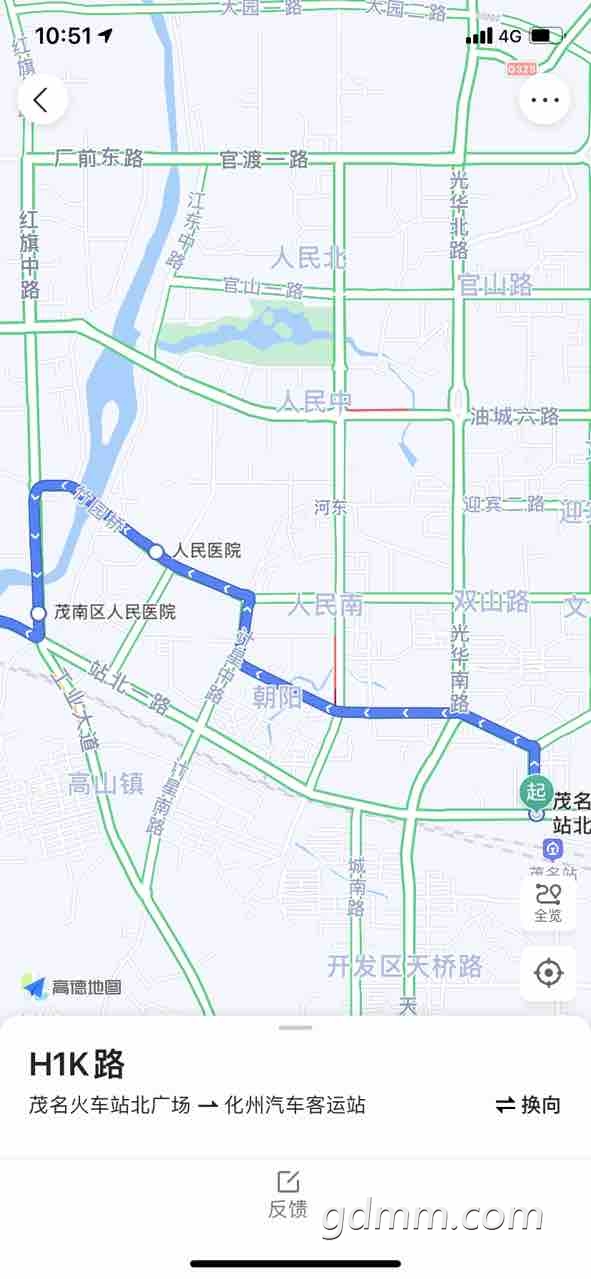Expand the route panel via the handle
Viewport: 591px width, 1279px height.
click(x=296, y=1027)
